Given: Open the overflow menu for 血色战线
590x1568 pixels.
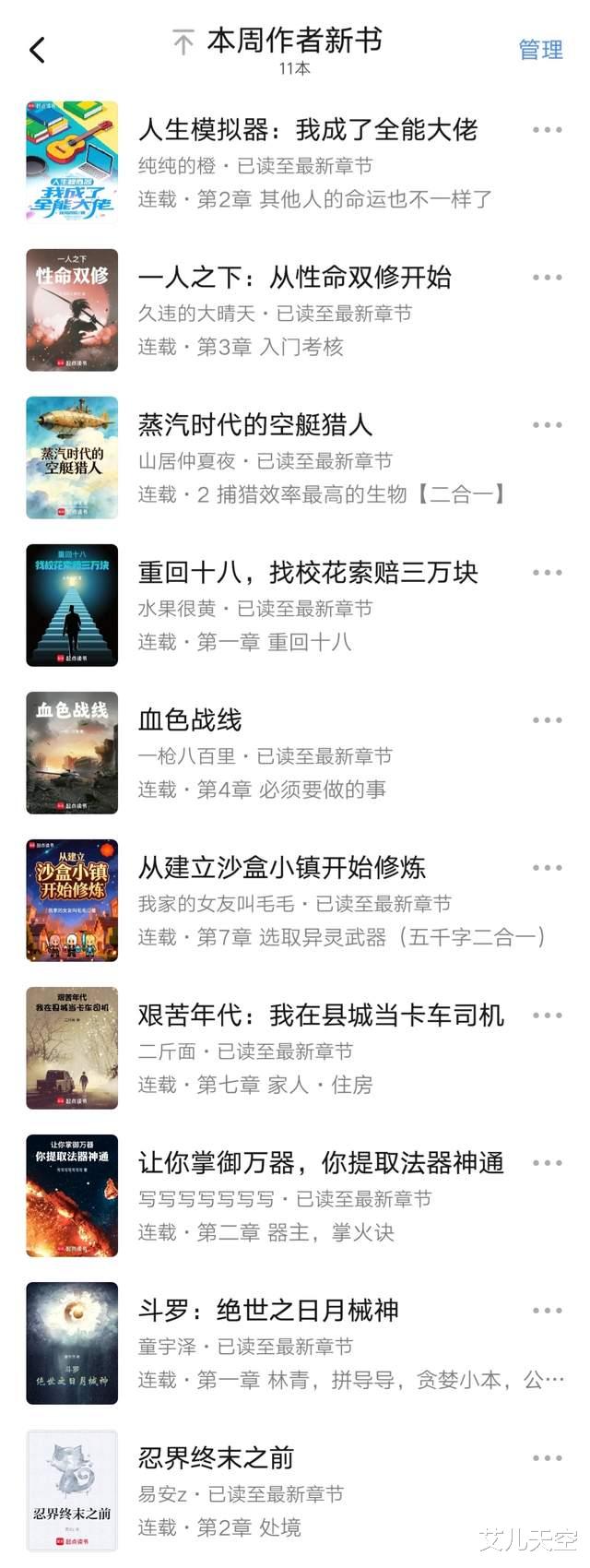Looking at the screenshot, I should tap(547, 720).
